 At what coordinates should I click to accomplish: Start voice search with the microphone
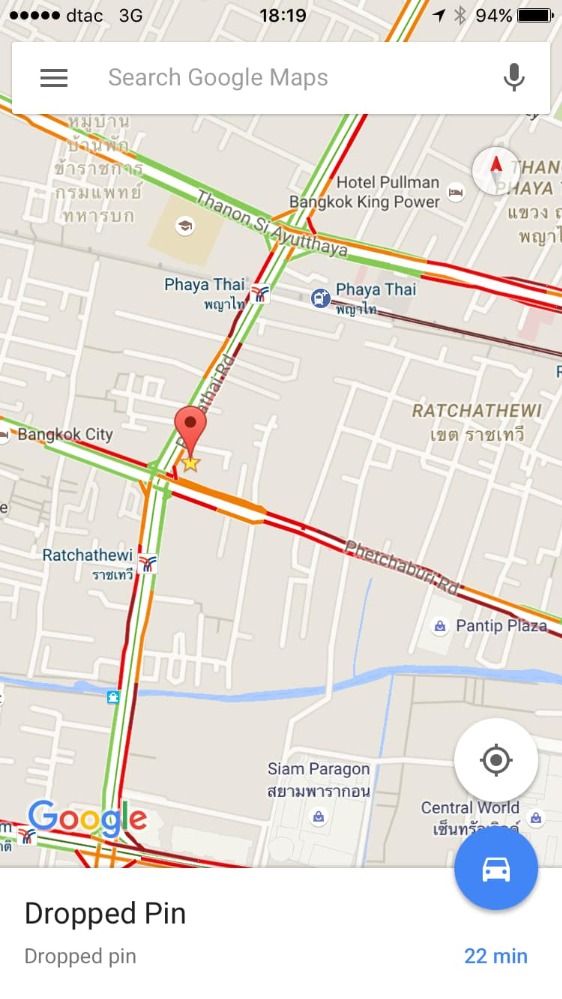coord(514,78)
